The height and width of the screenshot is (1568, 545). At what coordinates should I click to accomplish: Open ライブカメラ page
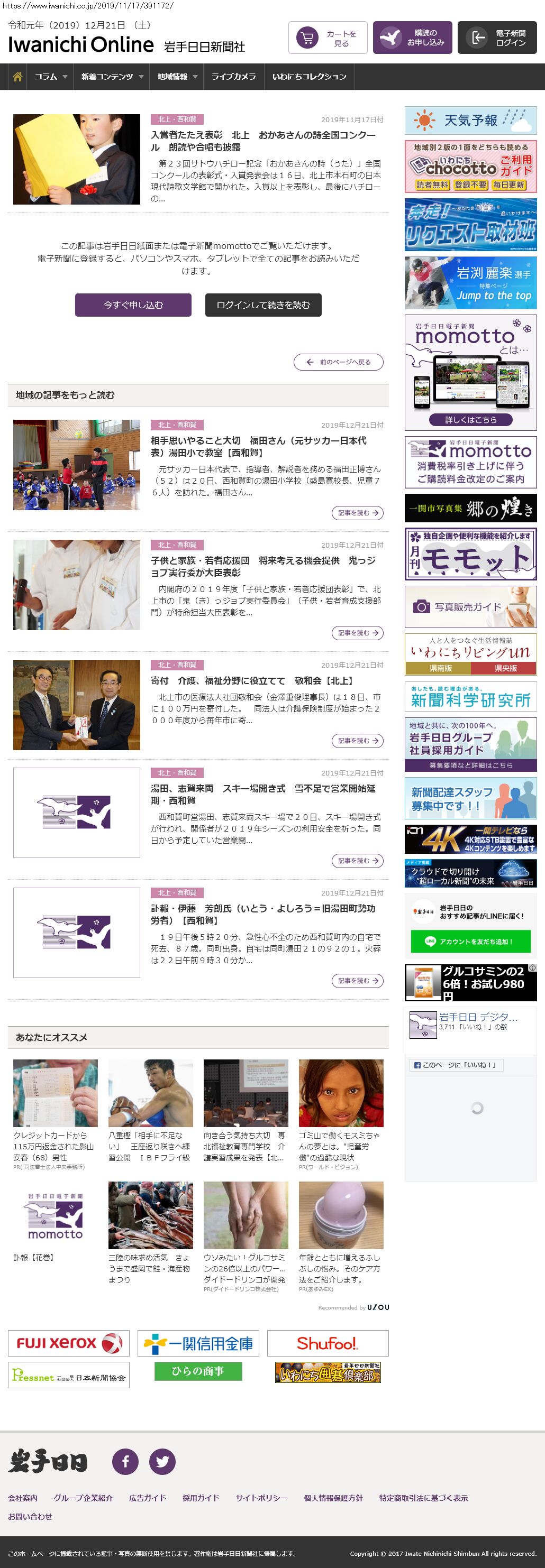pos(233,77)
